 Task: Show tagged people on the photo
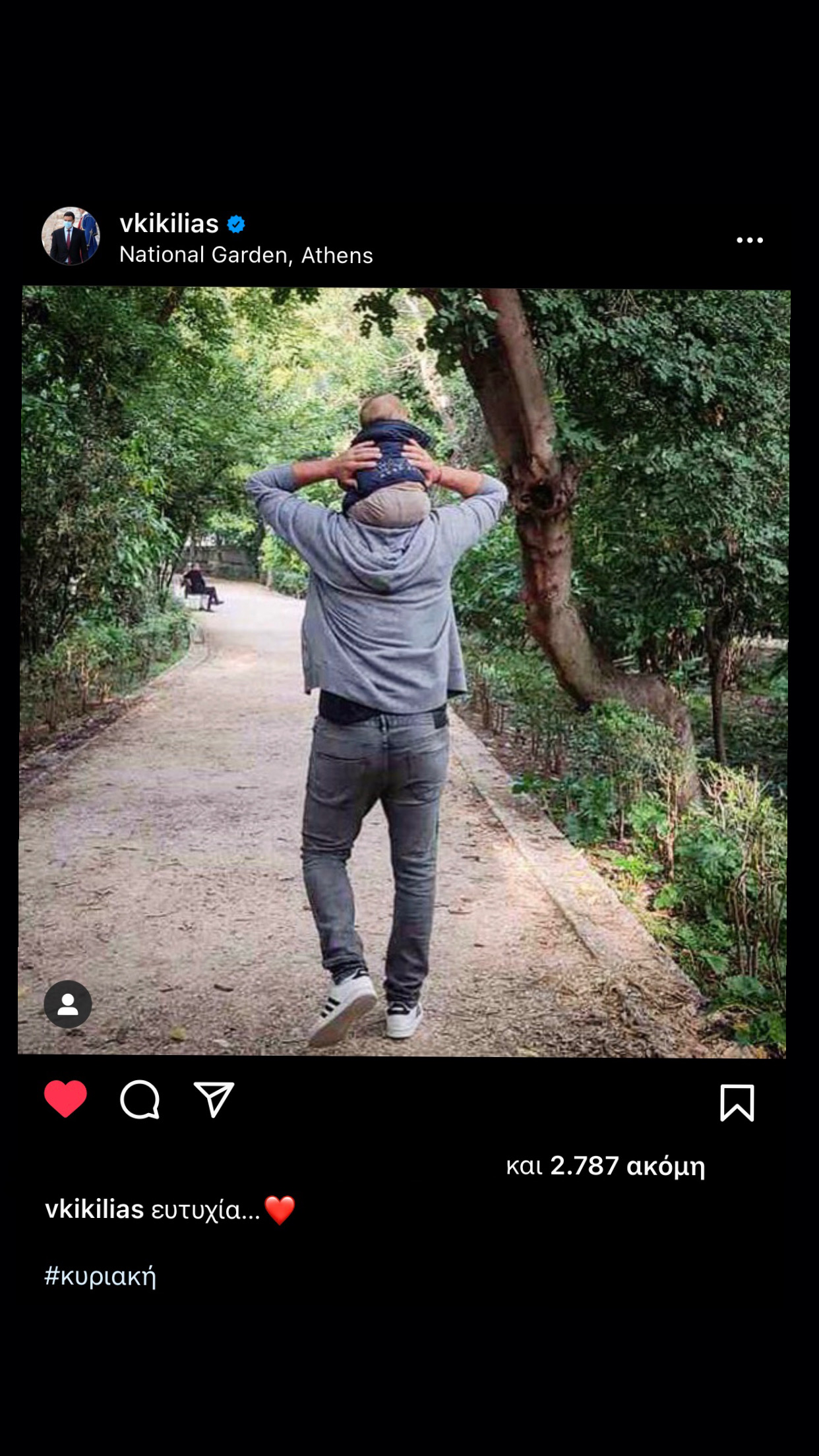(68, 1004)
